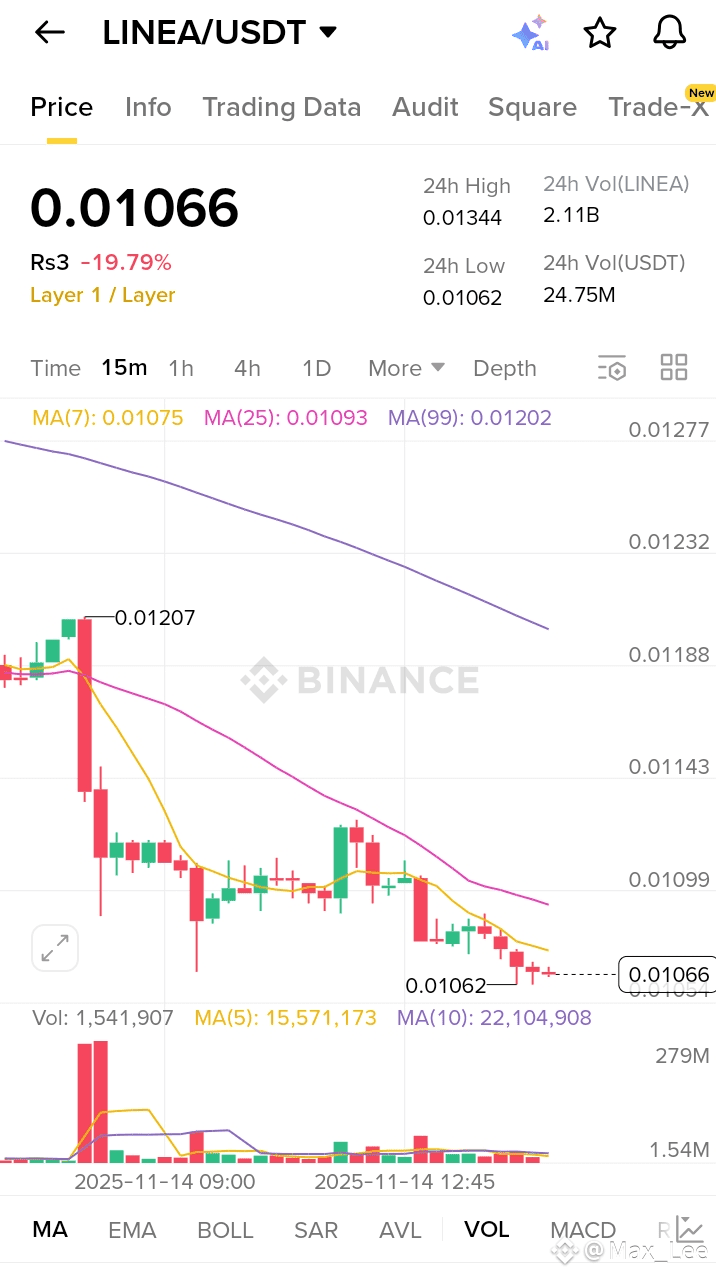Select the MACD indicator

(583, 1230)
